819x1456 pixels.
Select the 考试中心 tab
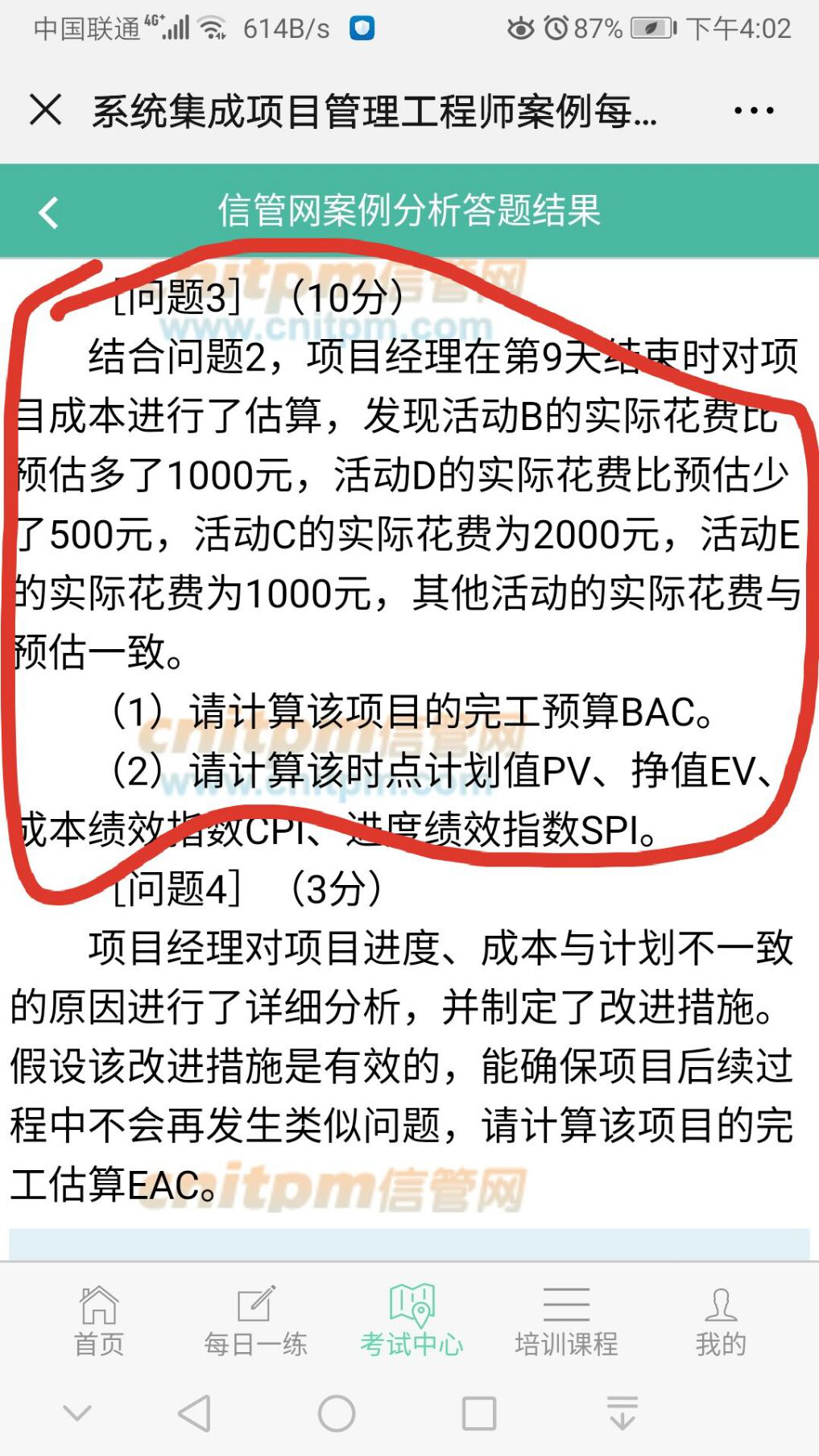click(x=412, y=1321)
